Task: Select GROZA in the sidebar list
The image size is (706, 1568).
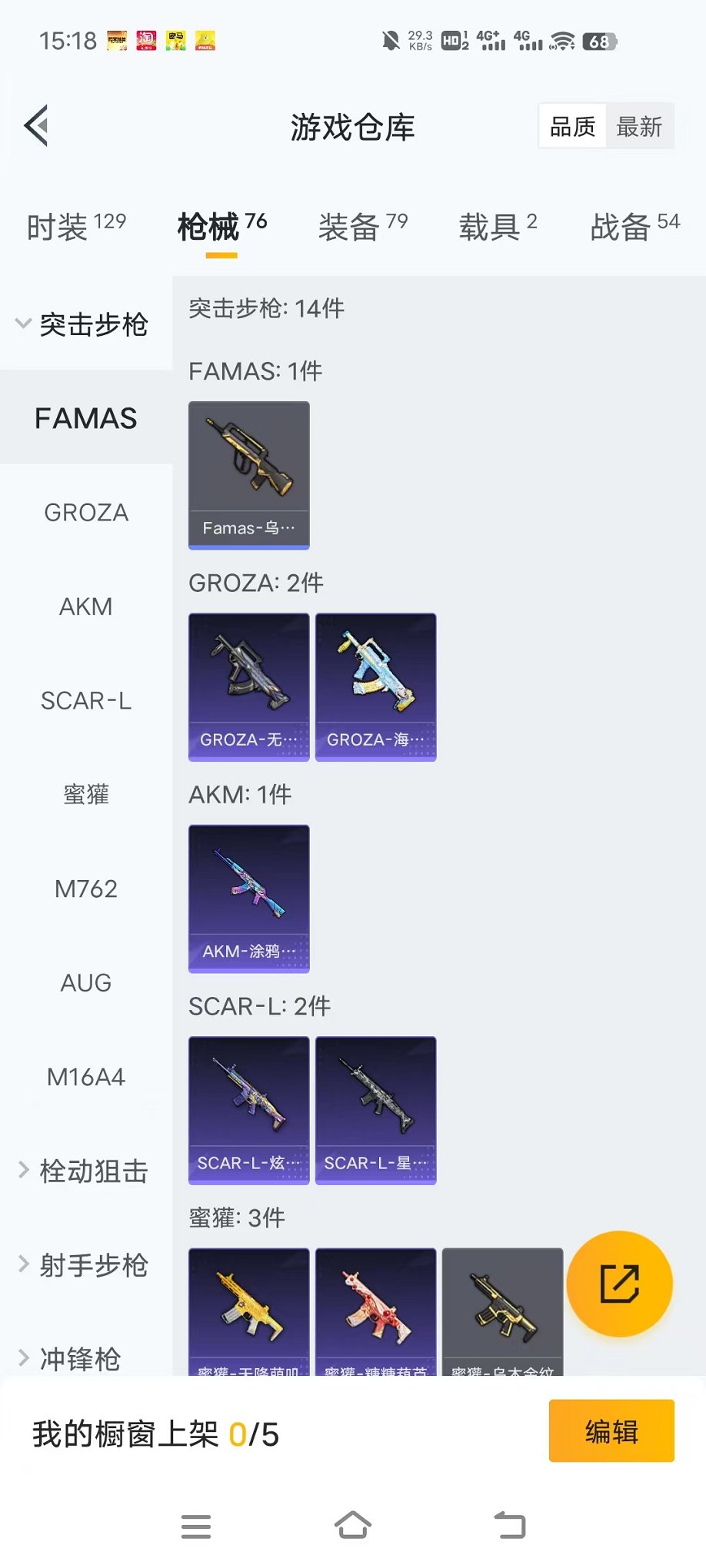Action: tap(85, 513)
